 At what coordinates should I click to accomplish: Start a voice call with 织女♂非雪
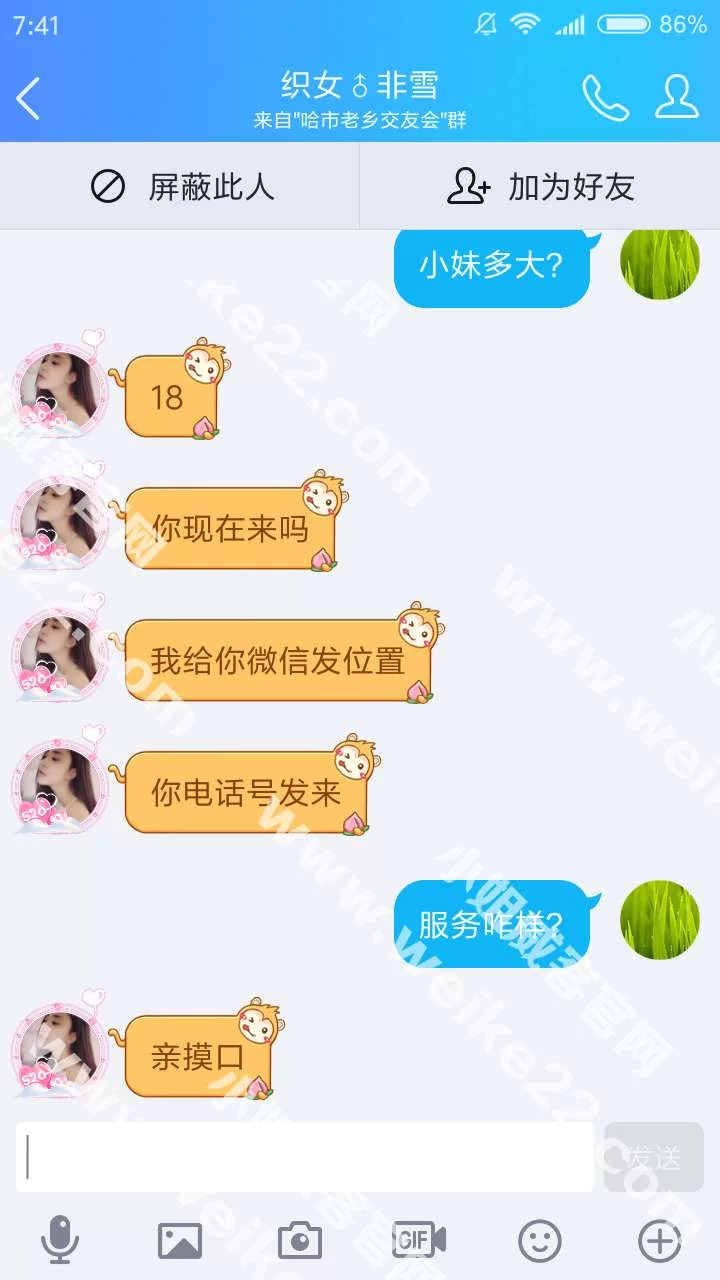[605, 98]
